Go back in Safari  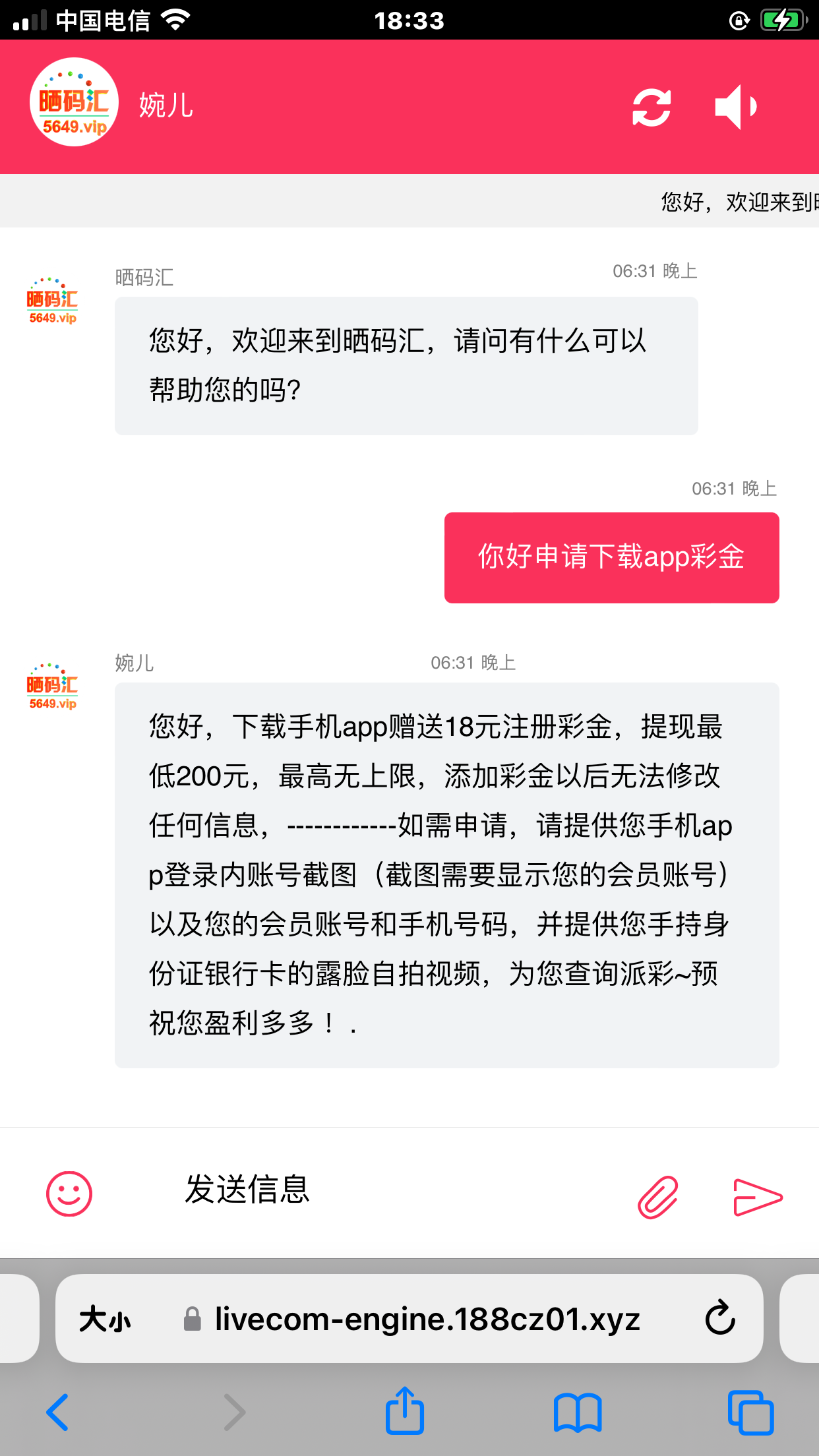[x=58, y=1412]
